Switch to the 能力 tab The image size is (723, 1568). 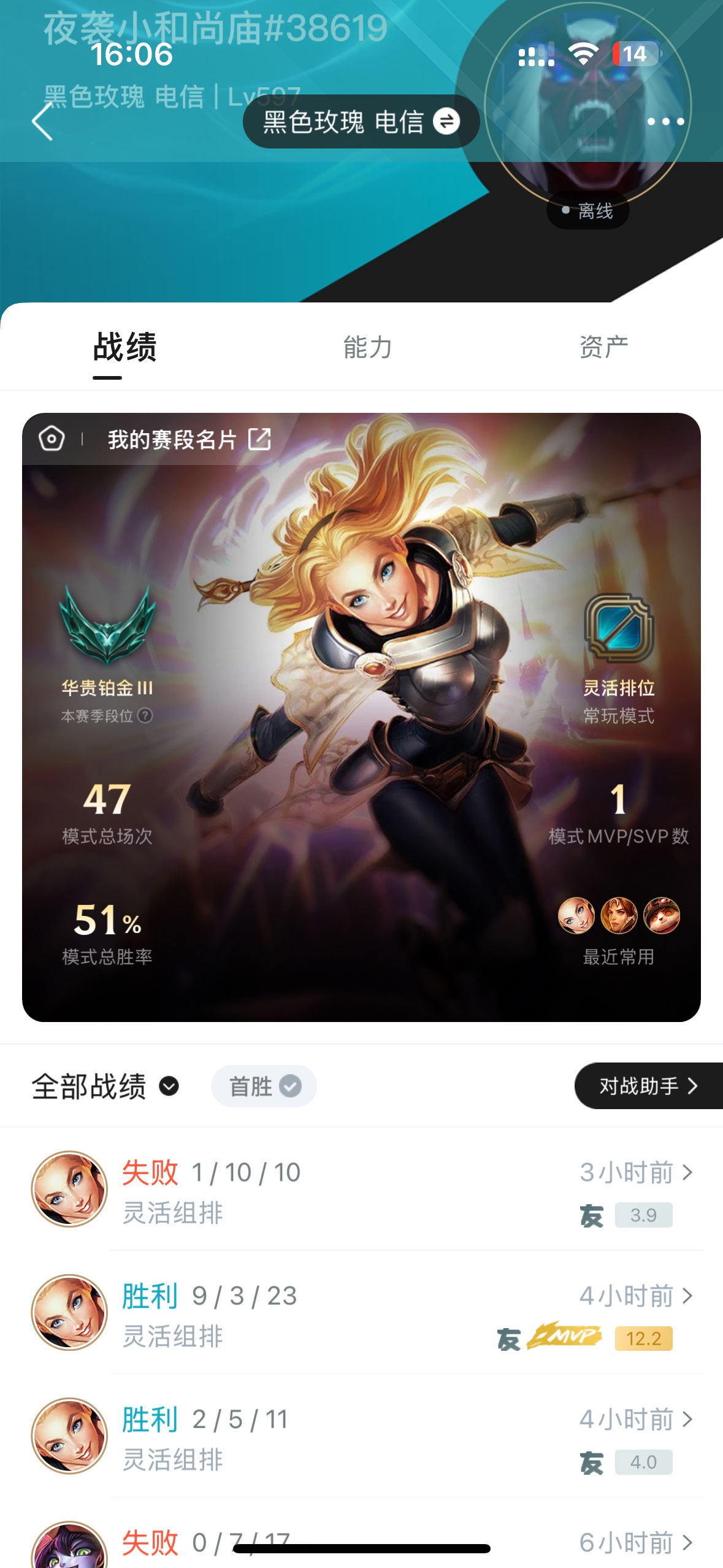(367, 347)
